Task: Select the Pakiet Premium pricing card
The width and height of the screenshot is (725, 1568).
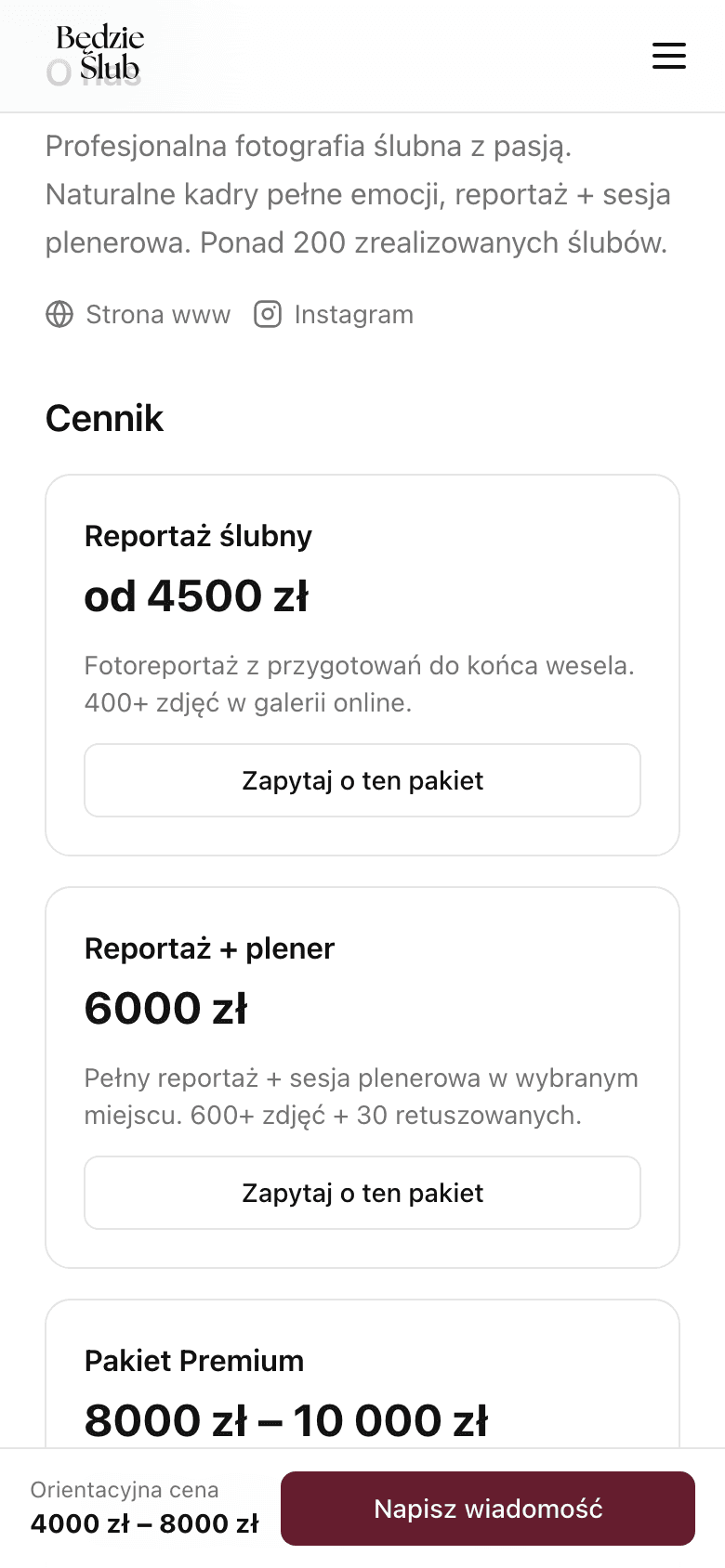Action: (x=362, y=1393)
